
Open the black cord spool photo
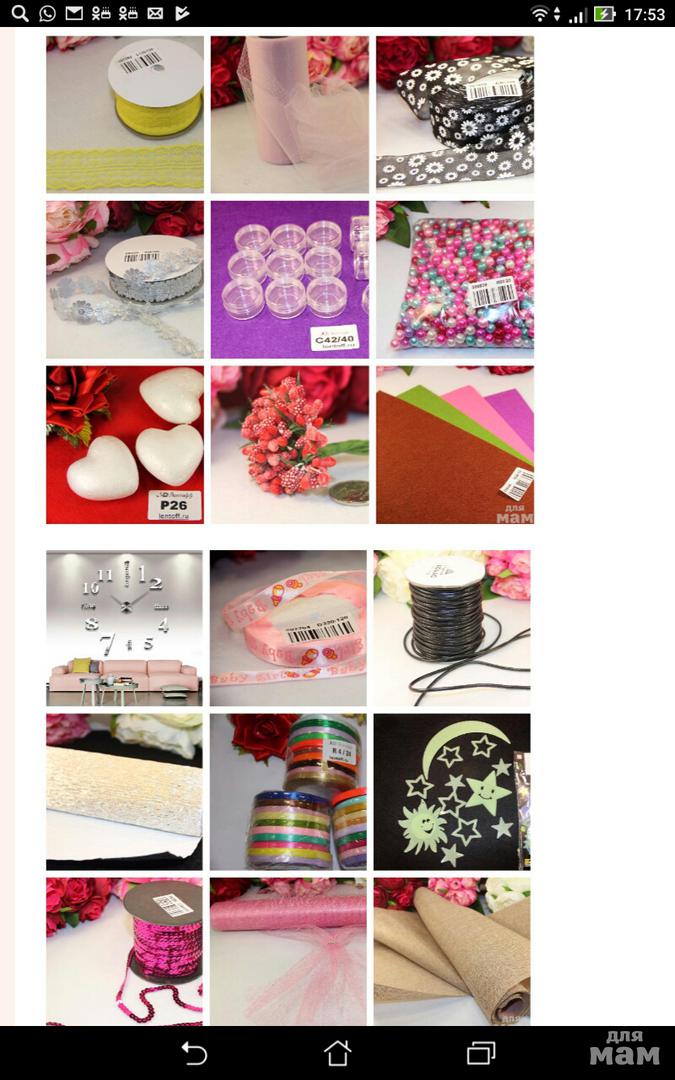tap(452, 628)
